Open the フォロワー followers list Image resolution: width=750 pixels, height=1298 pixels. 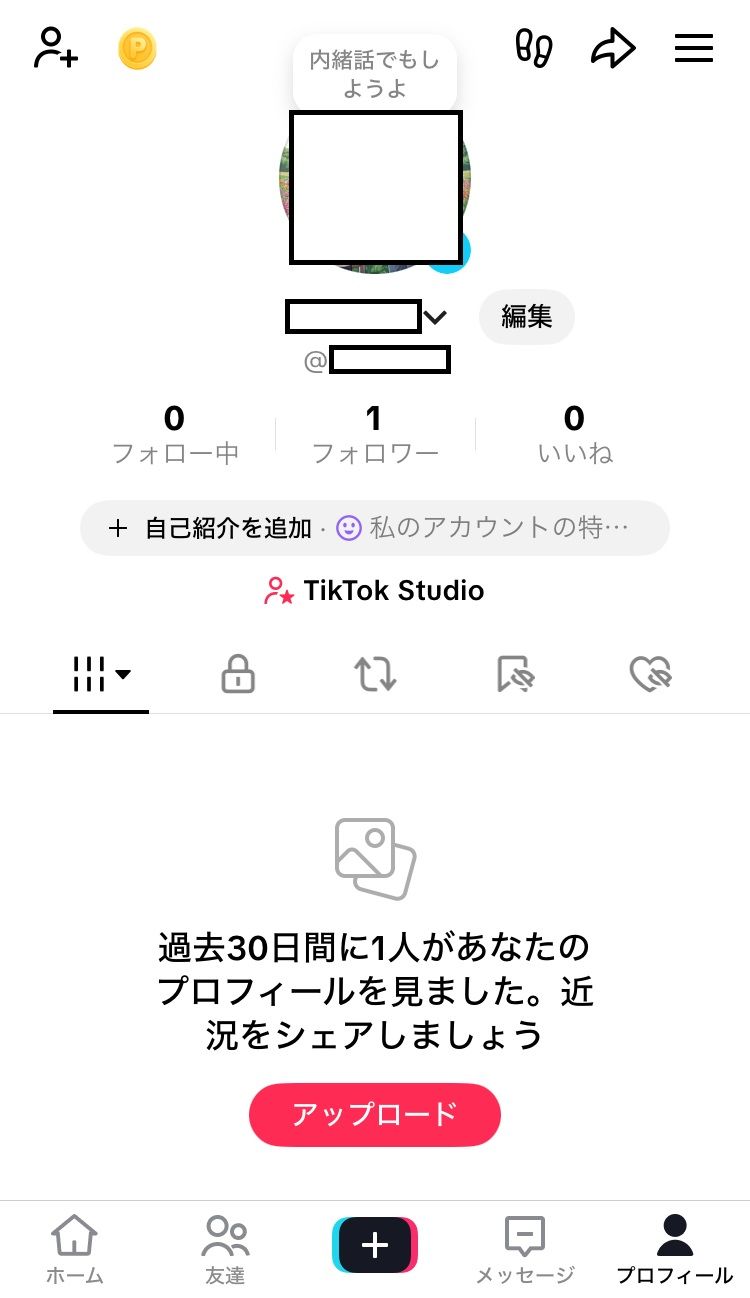point(375,434)
